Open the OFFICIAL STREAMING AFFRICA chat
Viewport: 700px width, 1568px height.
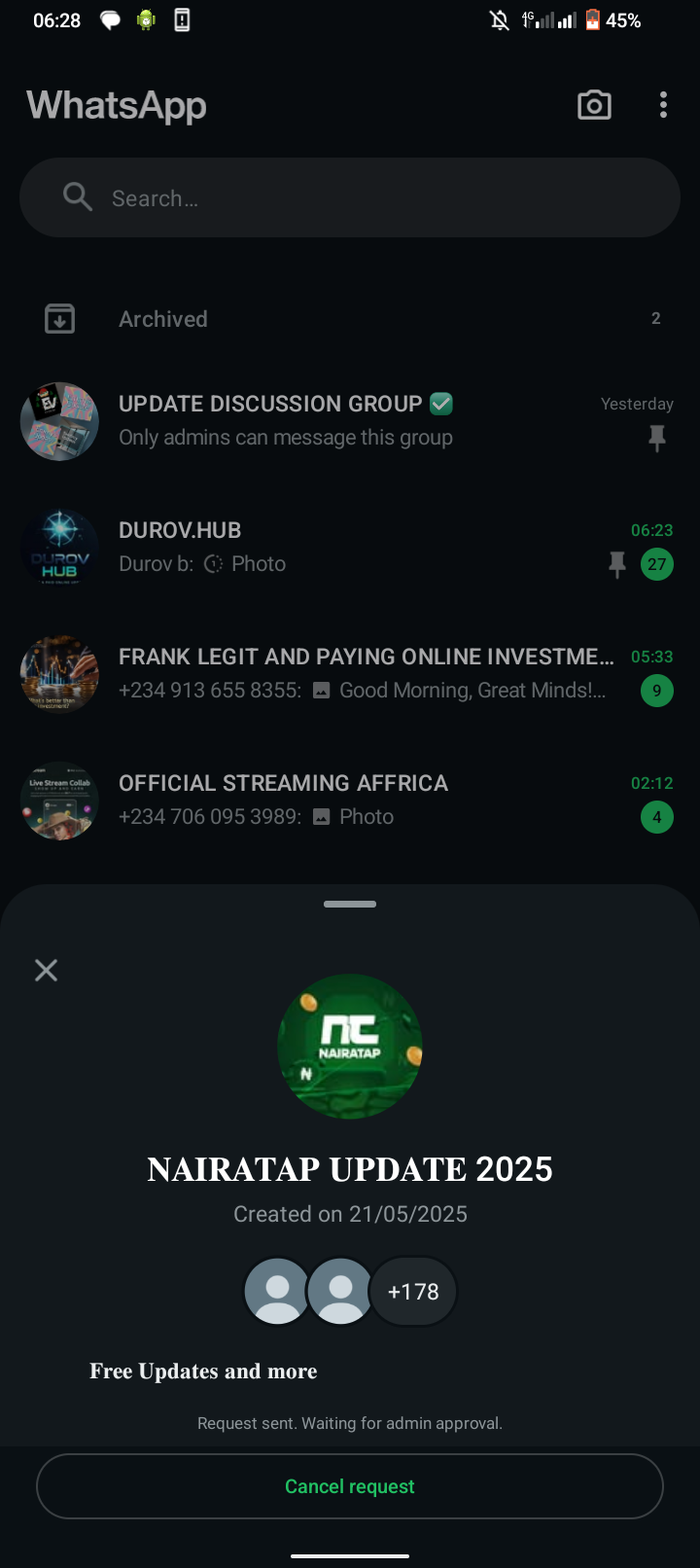point(350,800)
